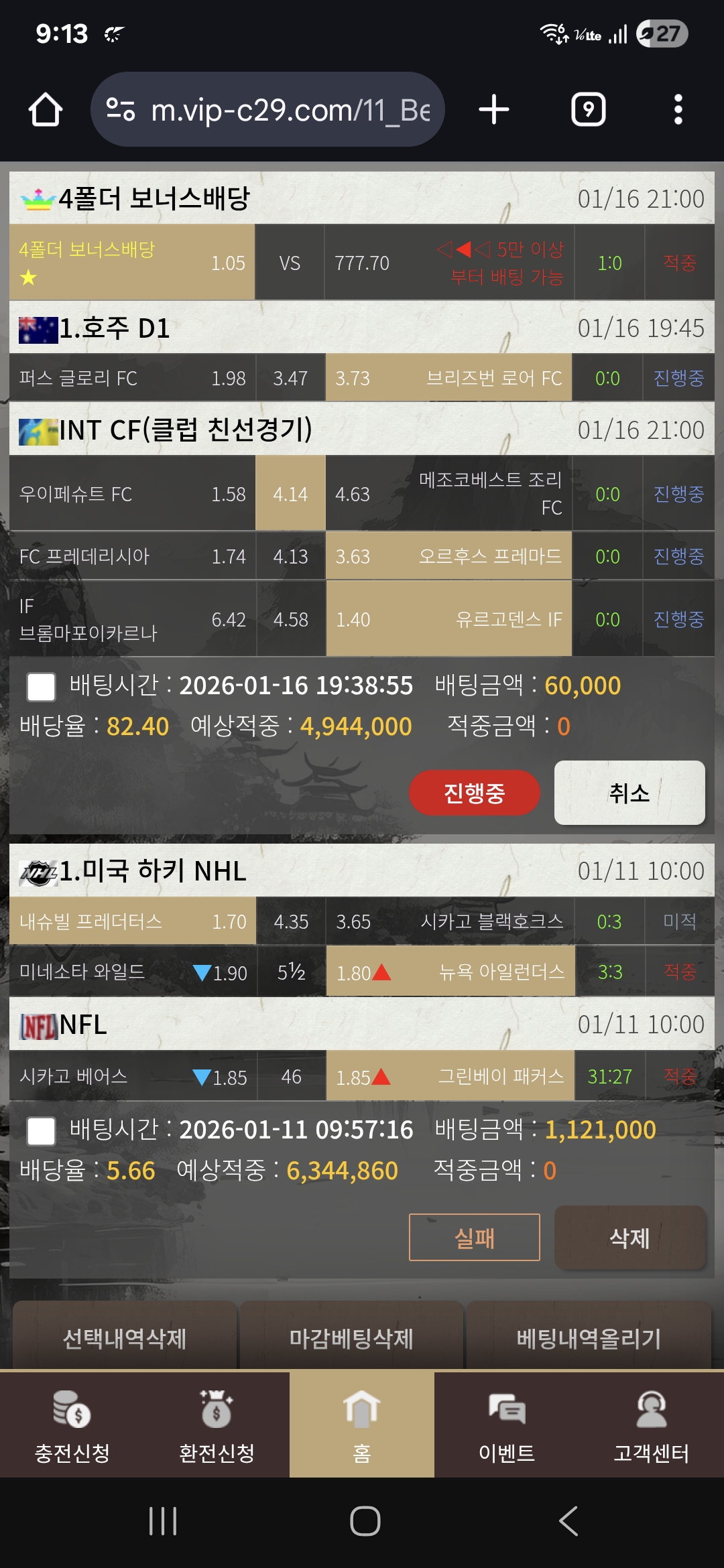The height and width of the screenshot is (1568, 724).
Task: Tap 마감베팅삭제 to delete closed bets
Action: (351, 1338)
